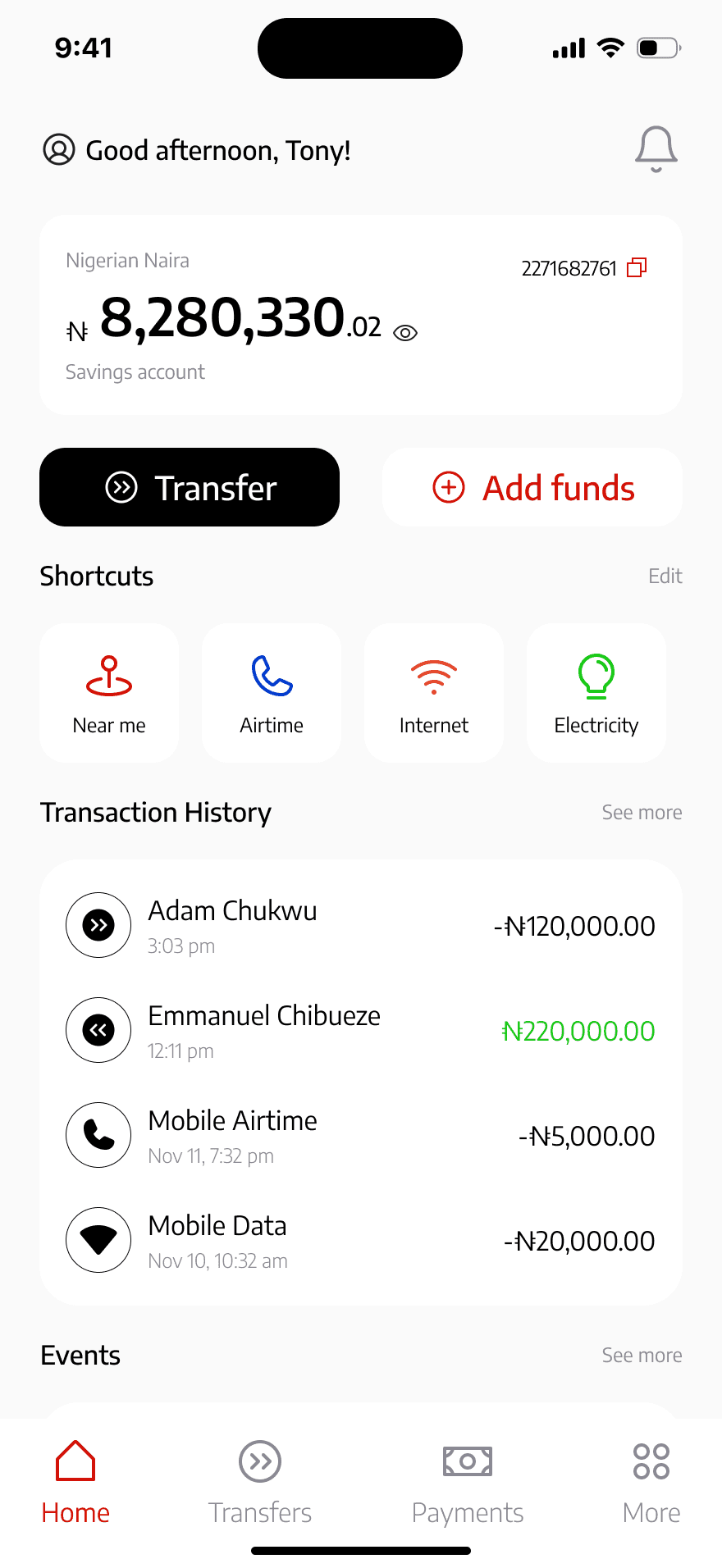Open the Airtime shortcut
This screenshot has height=1568, width=722.
click(x=272, y=693)
